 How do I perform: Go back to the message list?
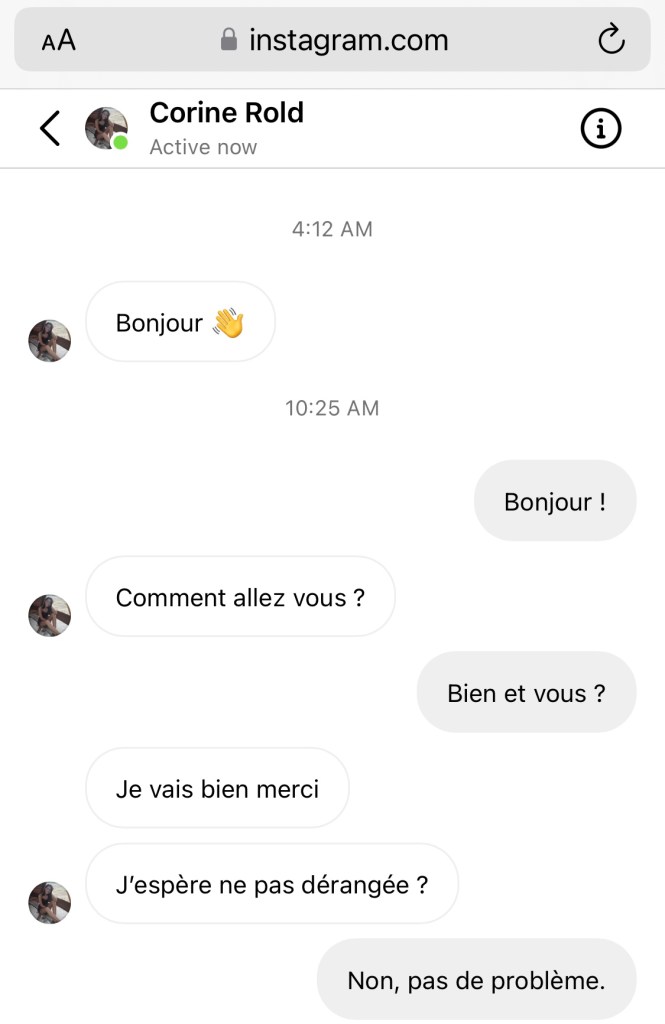(50, 129)
